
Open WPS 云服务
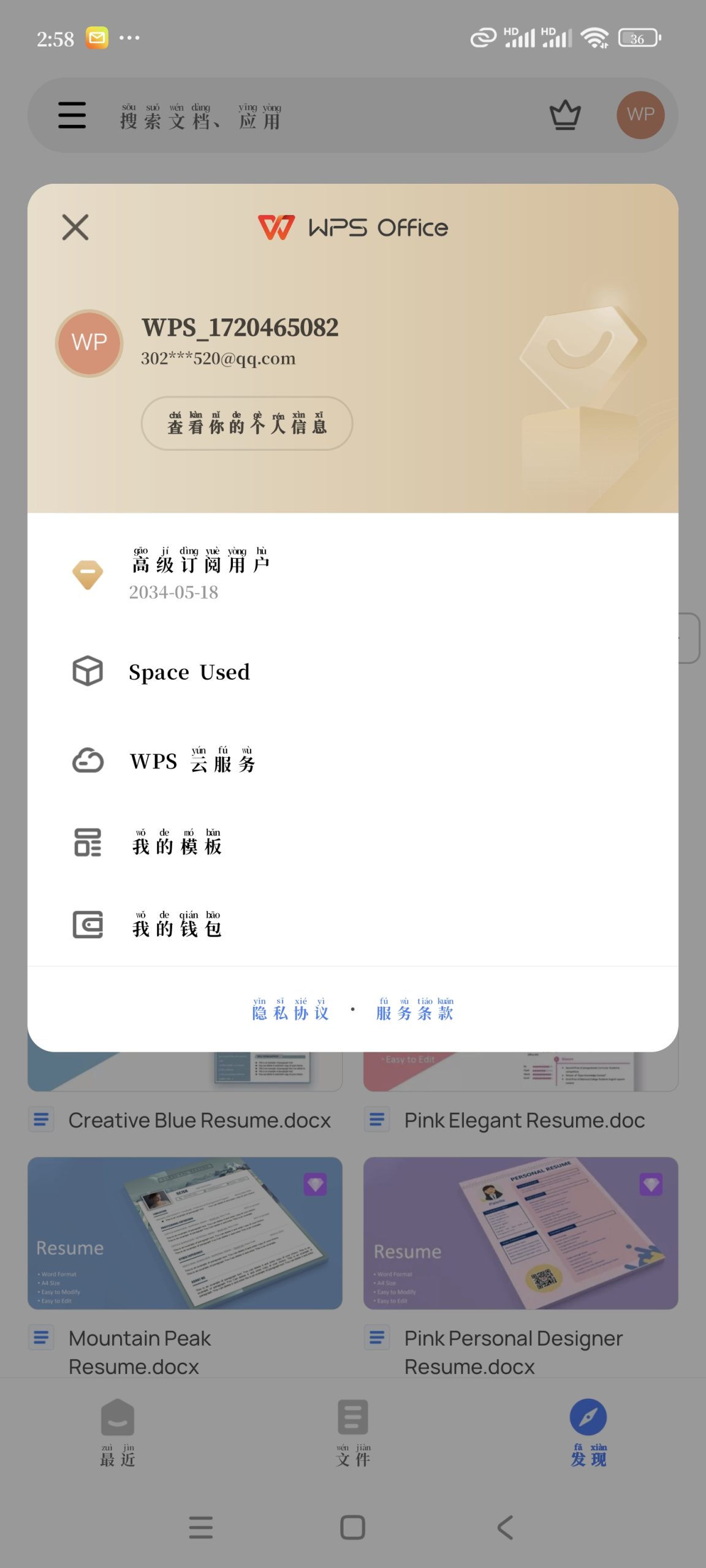pos(192,761)
